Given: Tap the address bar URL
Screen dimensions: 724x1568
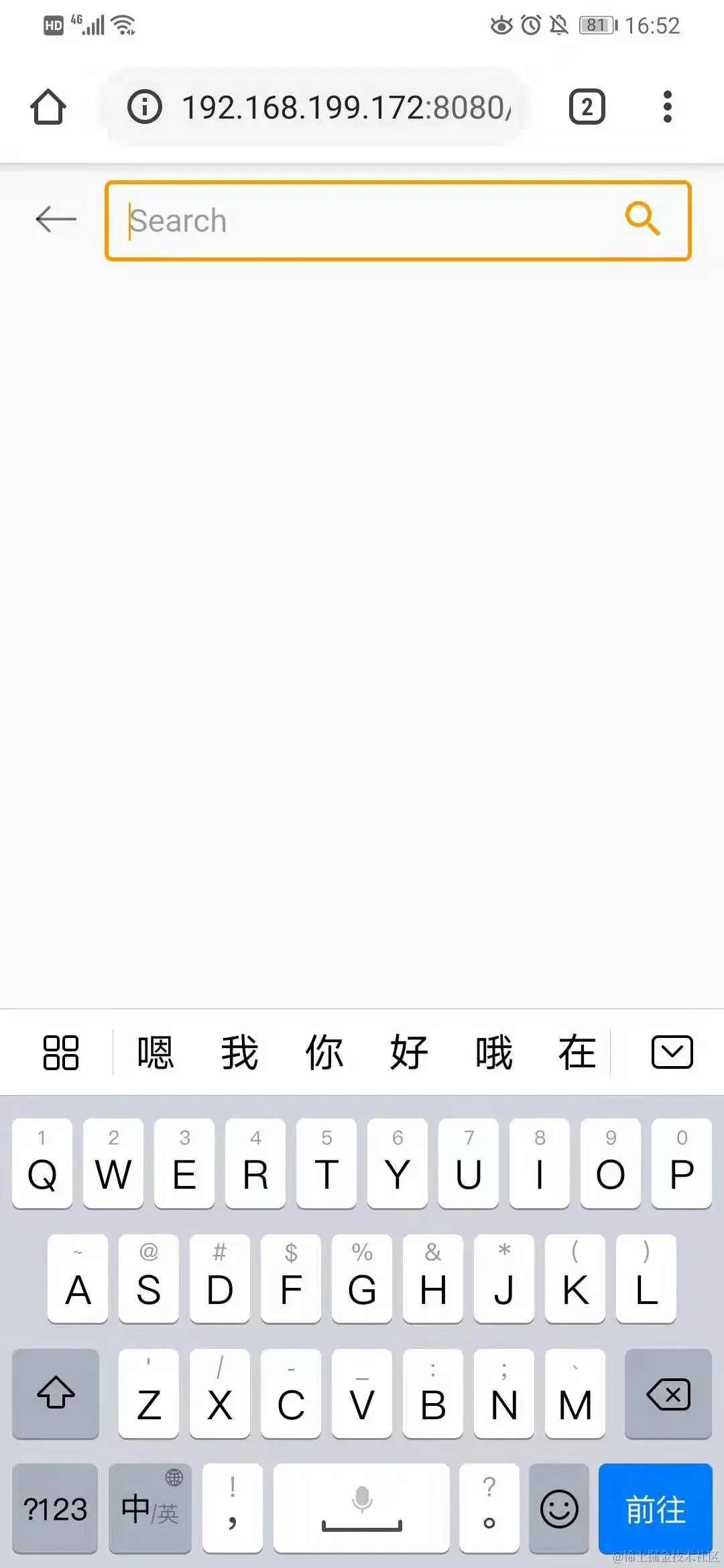Looking at the screenshot, I should [x=346, y=107].
